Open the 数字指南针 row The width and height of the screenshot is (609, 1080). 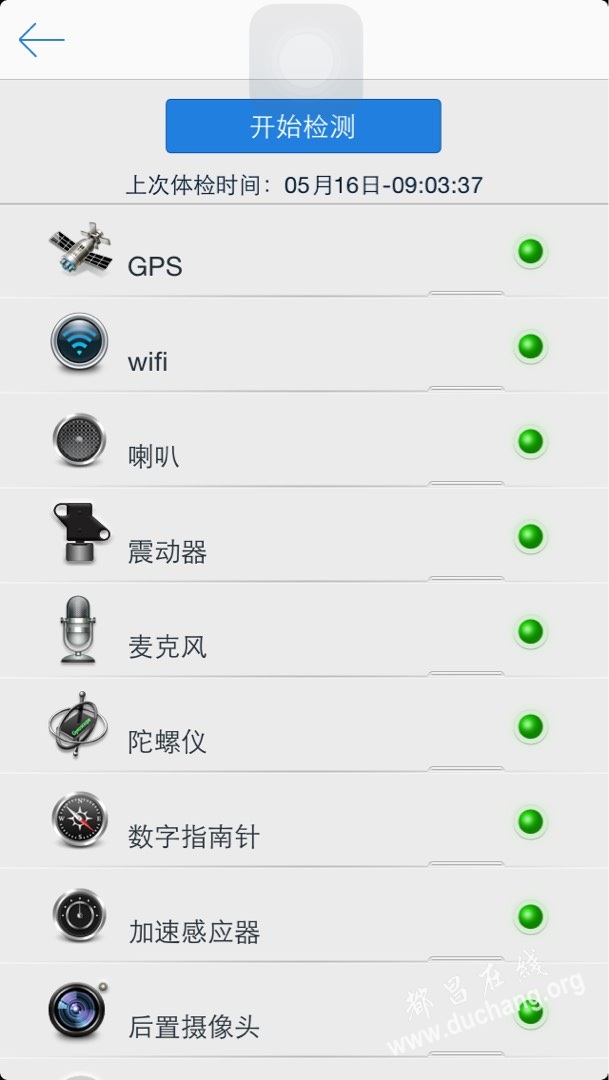pyautogui.click(x=304, y=820)
